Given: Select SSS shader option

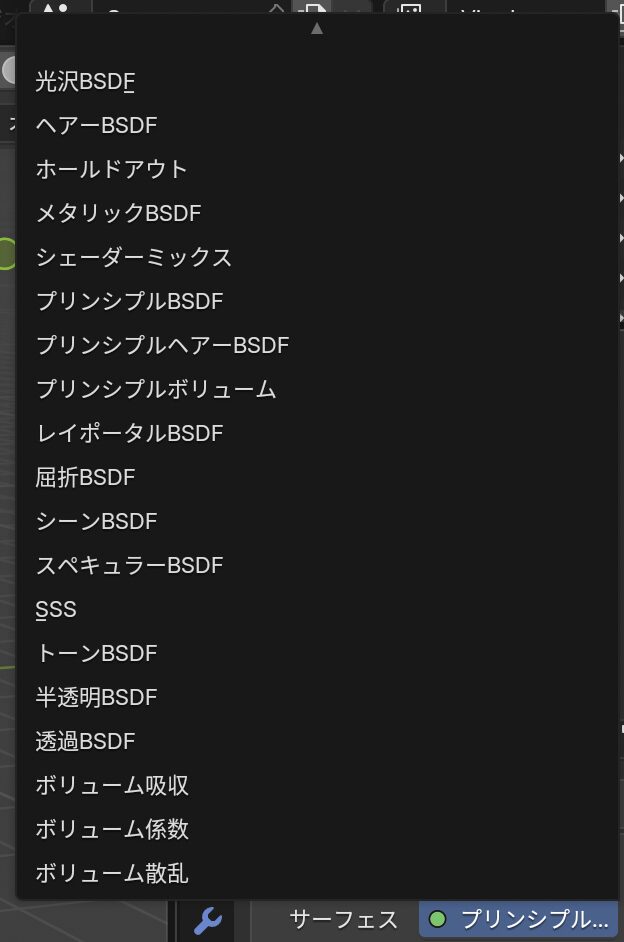Looking at the screenshot, I should click(56, 609).
